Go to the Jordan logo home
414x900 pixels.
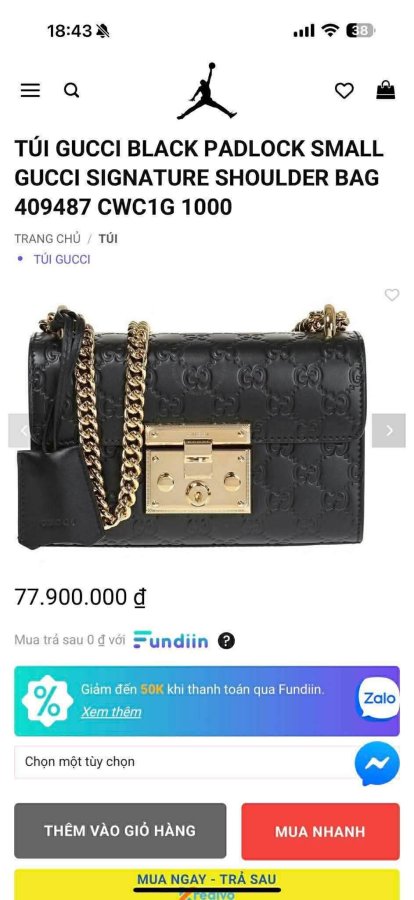click(x=207, y=91)
